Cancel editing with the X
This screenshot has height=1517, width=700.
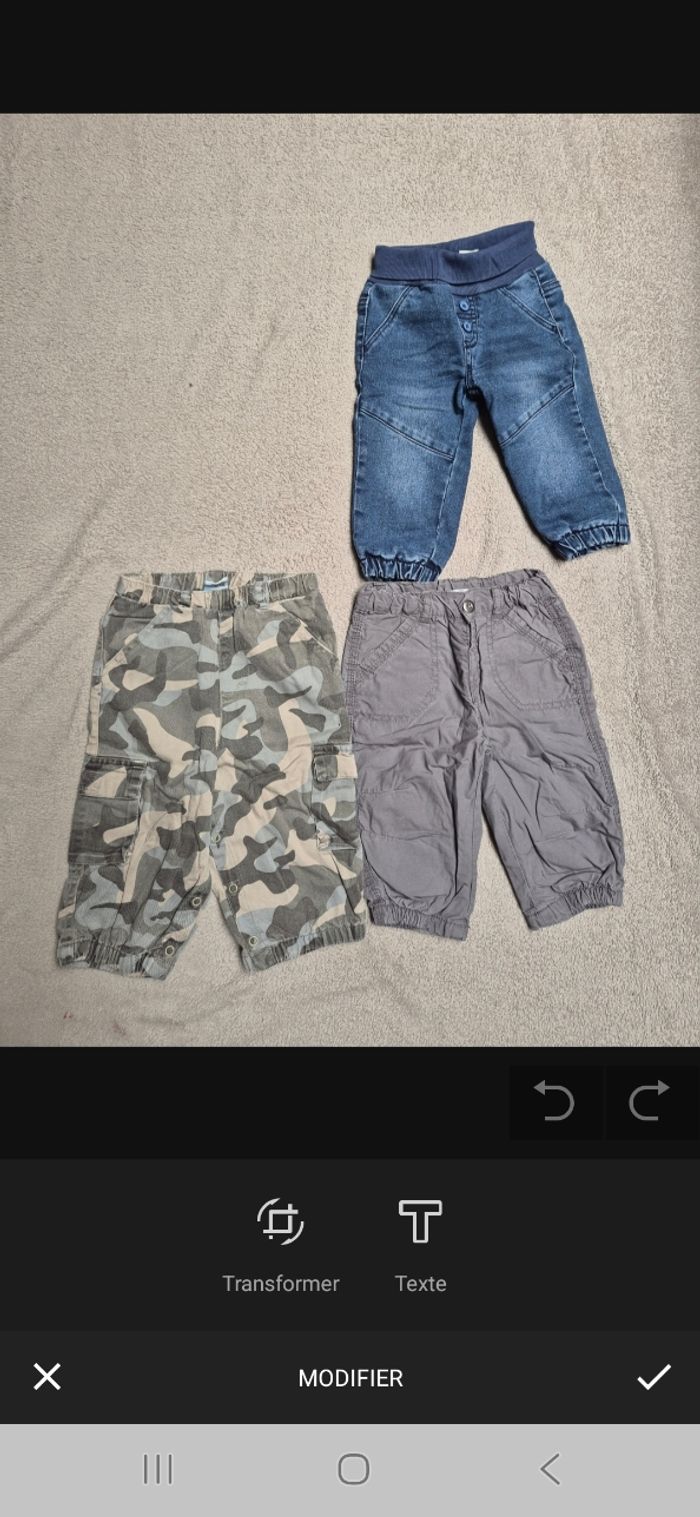[47, 1377]
